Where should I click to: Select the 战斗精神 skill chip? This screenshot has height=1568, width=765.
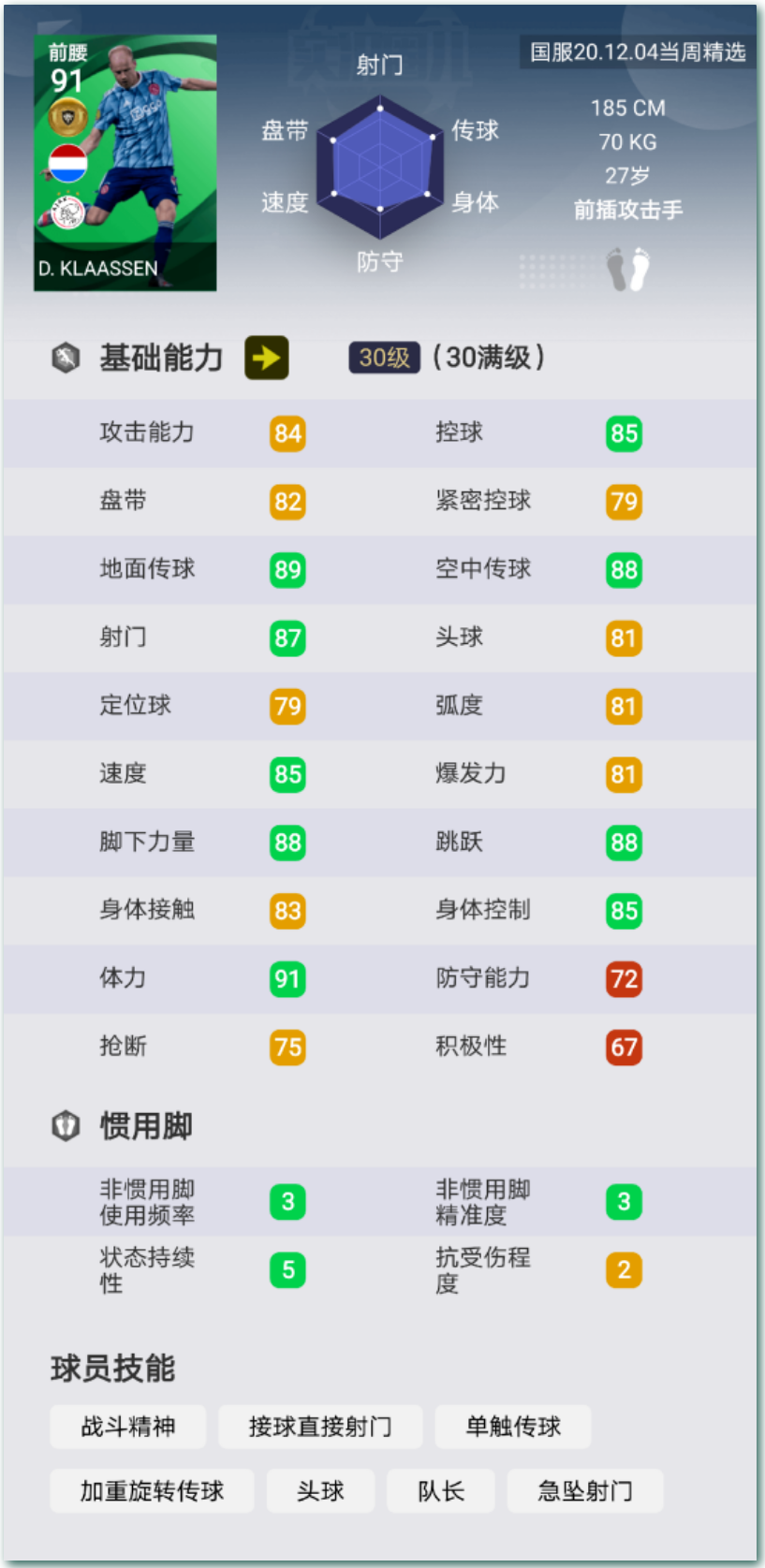coord(128,1427)
